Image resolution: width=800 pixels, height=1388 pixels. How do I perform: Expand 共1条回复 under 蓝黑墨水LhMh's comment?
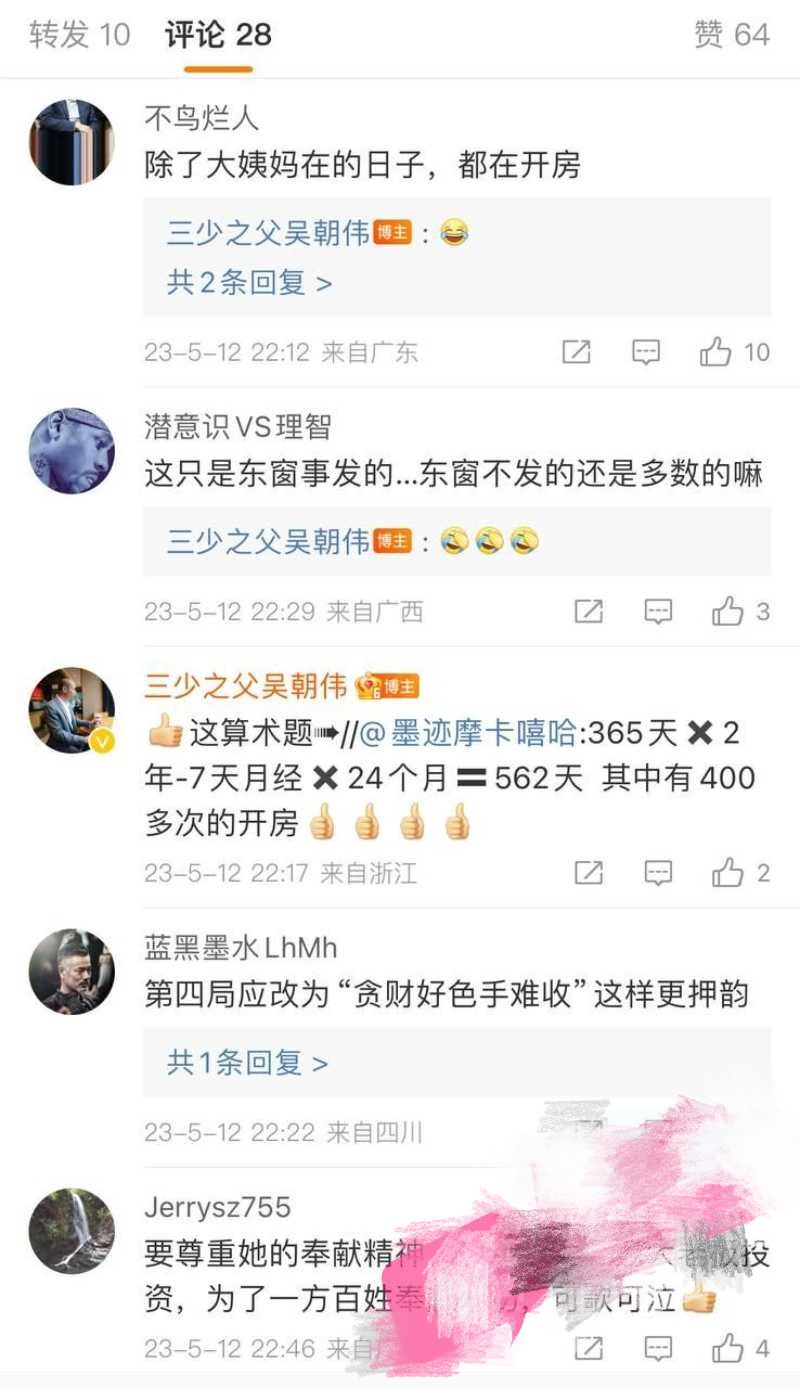247,1063
